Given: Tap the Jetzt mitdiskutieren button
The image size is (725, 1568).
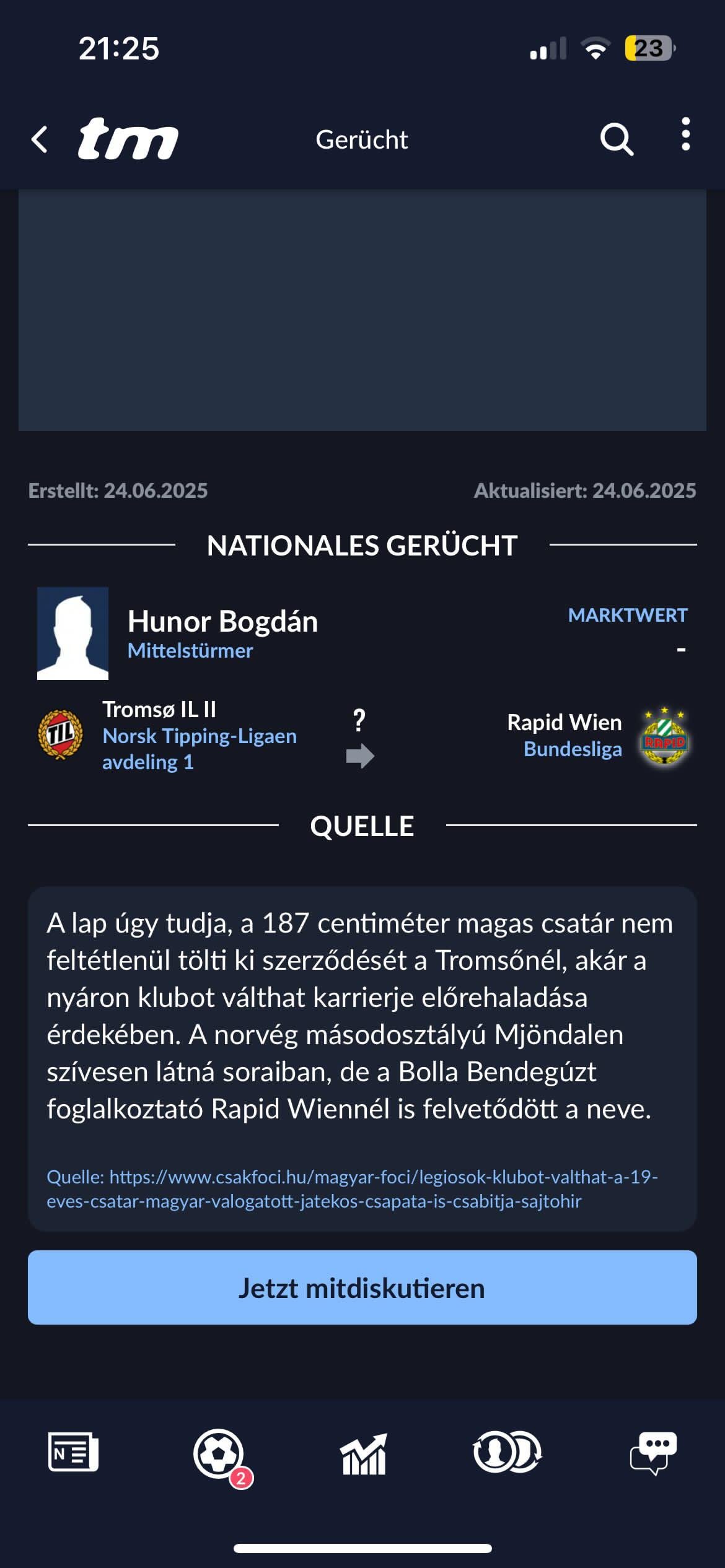Looking at the screenshot, I should (x=362, y=1287).
